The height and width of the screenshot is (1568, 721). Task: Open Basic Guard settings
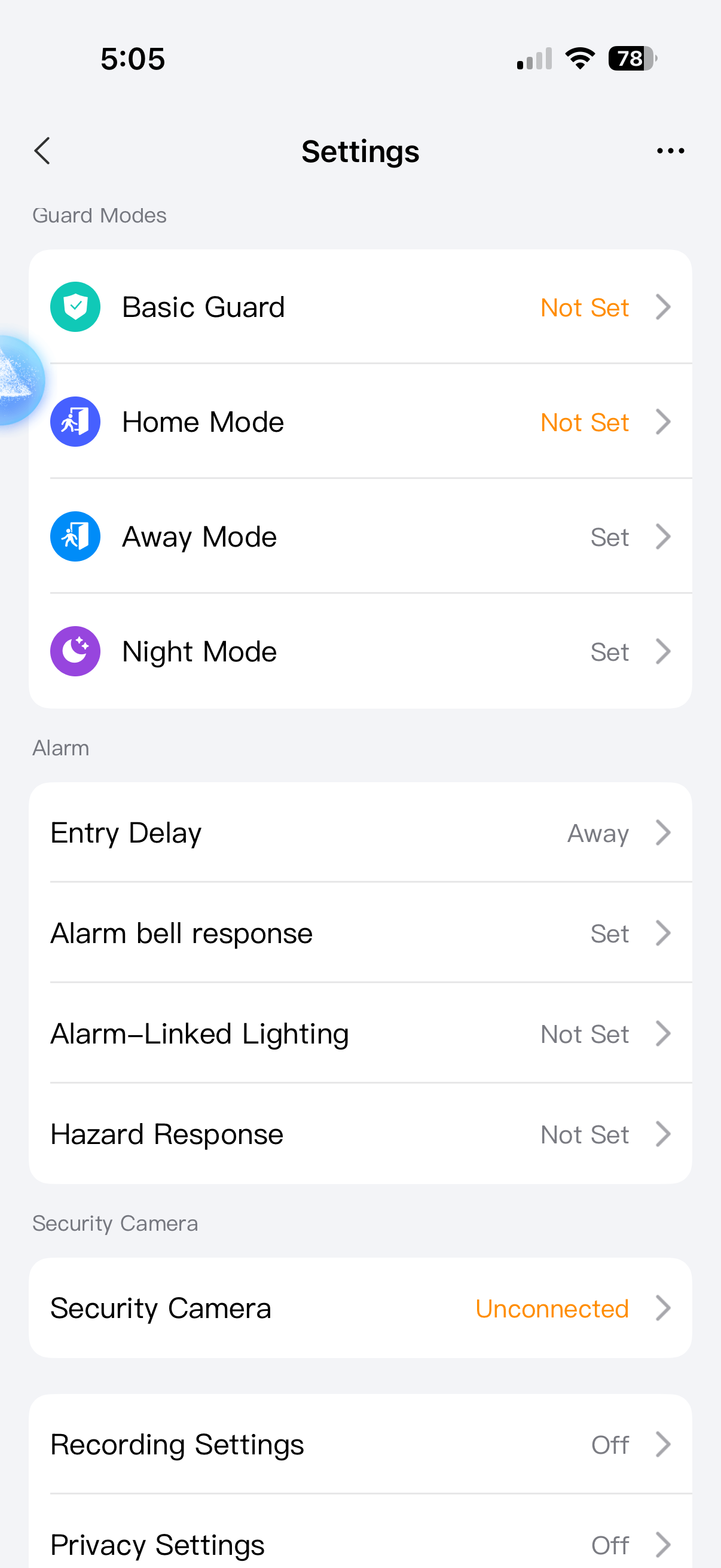(x=360, y=307)
